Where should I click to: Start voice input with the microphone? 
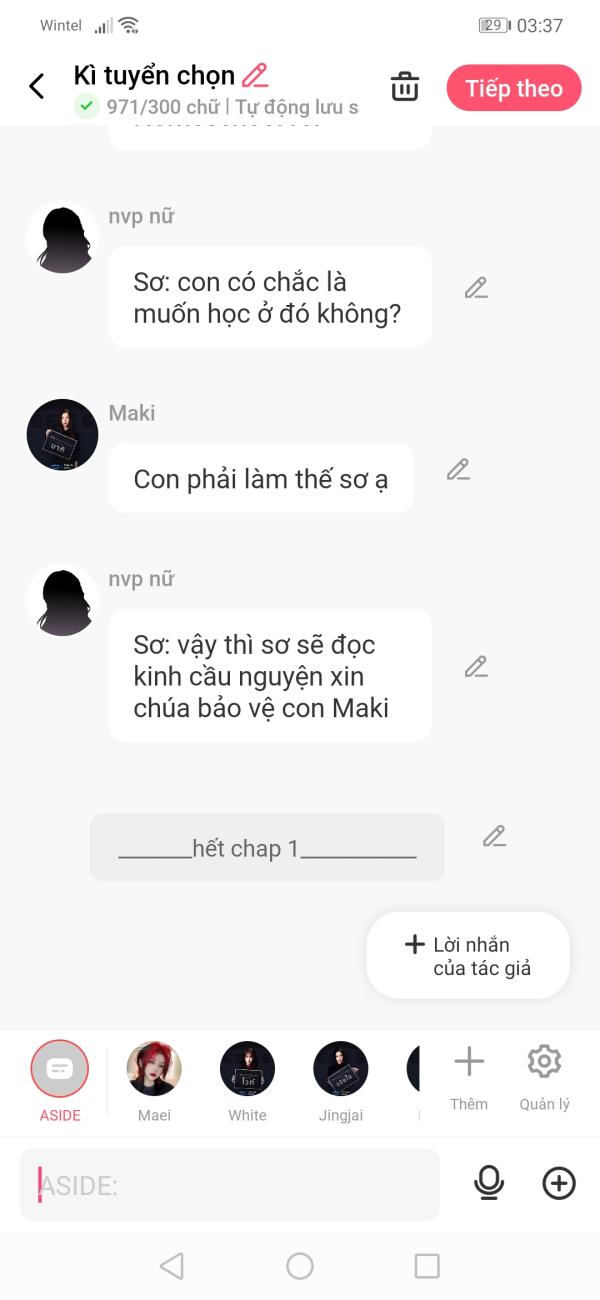pyautogui.click(x=488, y=1183)
